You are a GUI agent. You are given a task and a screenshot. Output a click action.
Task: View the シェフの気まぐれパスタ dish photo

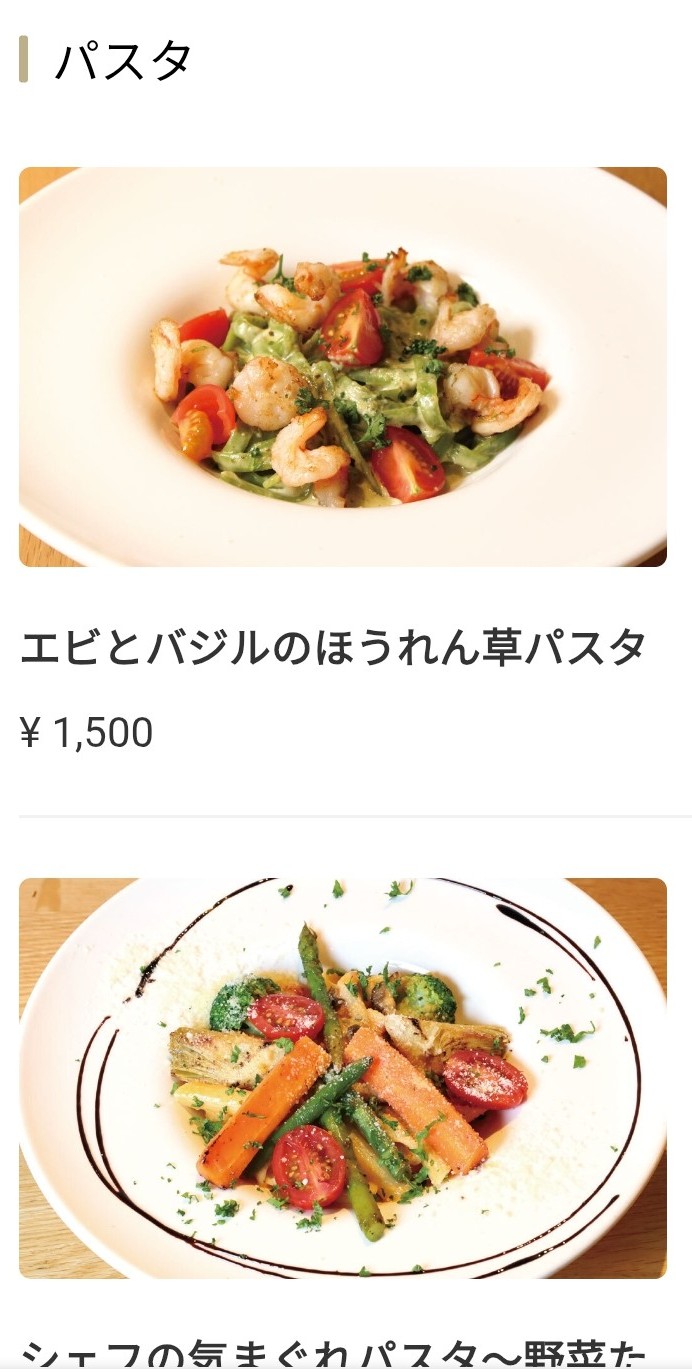[x=343, y=1077]
